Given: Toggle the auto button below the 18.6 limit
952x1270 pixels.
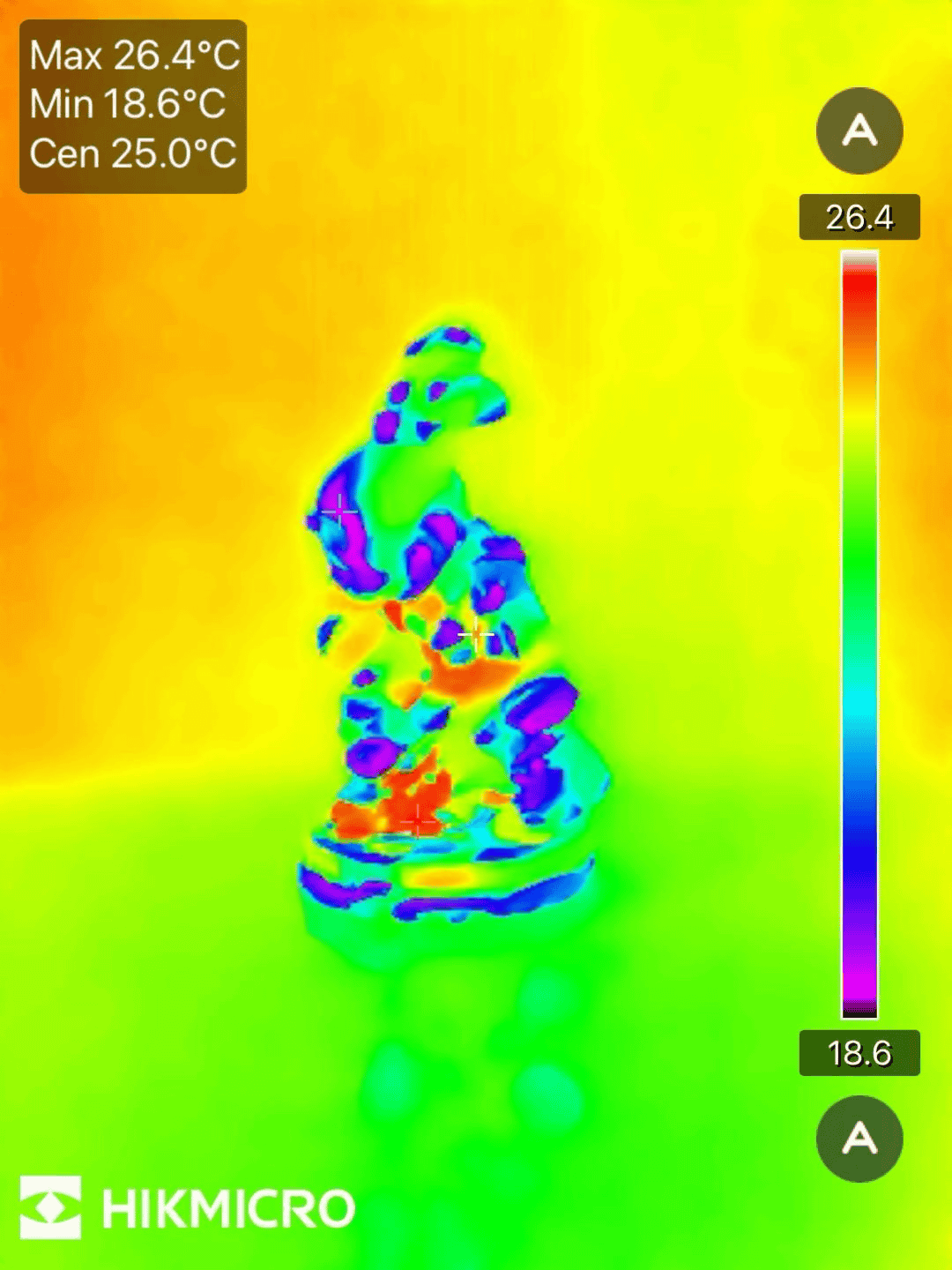Looking at the screenshot, I should pyautogui.click(x=859, y=1139).
